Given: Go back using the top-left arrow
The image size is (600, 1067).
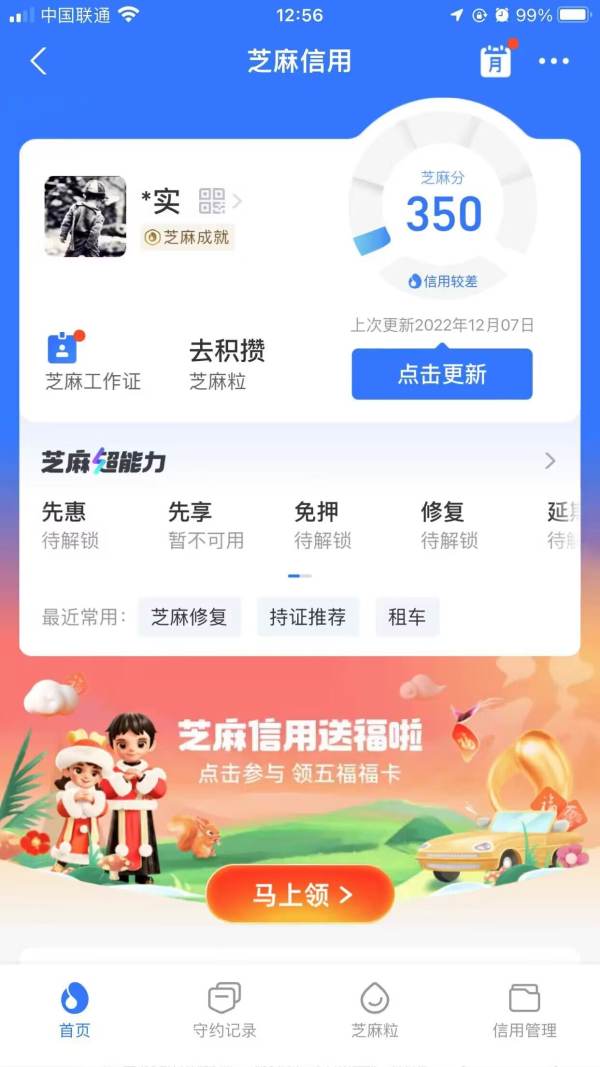Looking at the screenshot, I should (38, 61).
